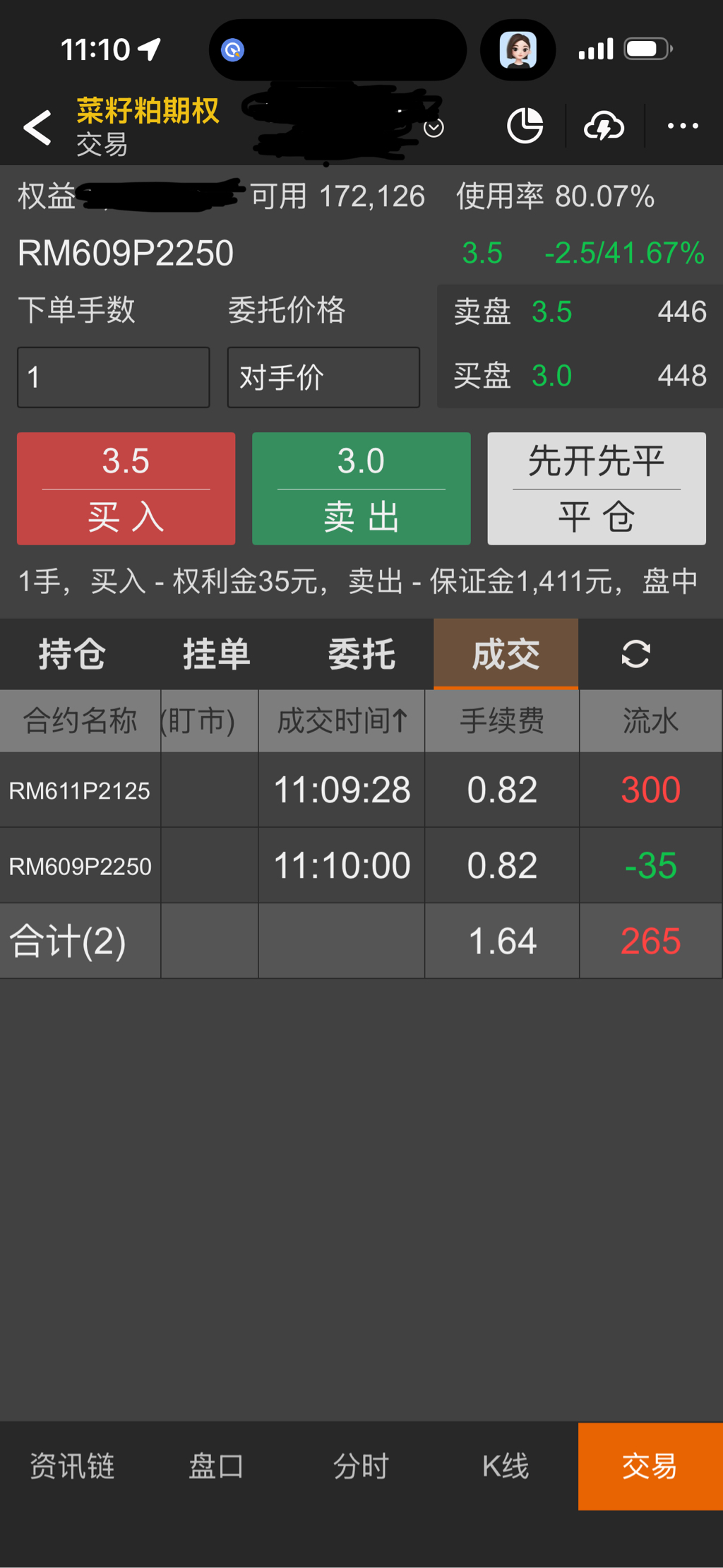
Task: Switch to the 持仓 tab
Action: pyautogui.click(x=72, y=654)
